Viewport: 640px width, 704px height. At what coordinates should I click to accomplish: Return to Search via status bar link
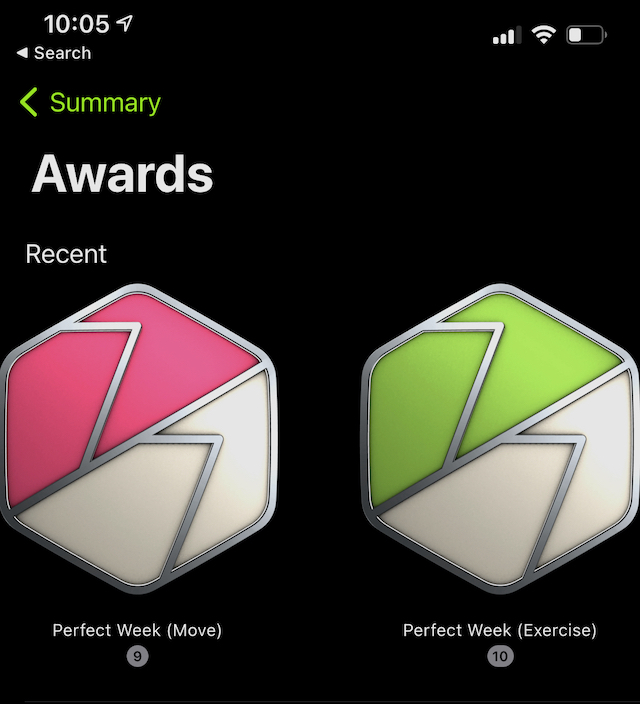[x=54, y=53]
